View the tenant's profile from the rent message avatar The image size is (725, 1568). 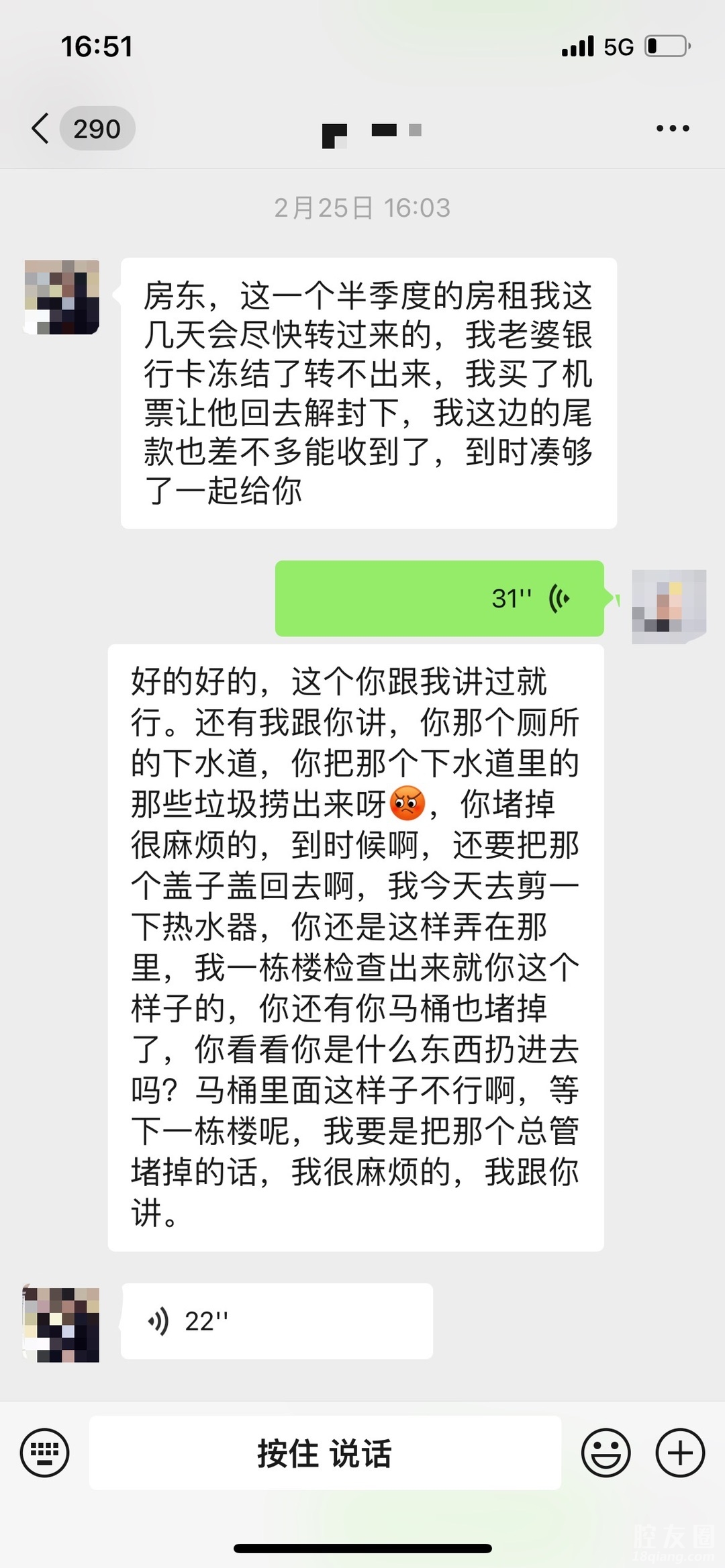tap(62, 297)
